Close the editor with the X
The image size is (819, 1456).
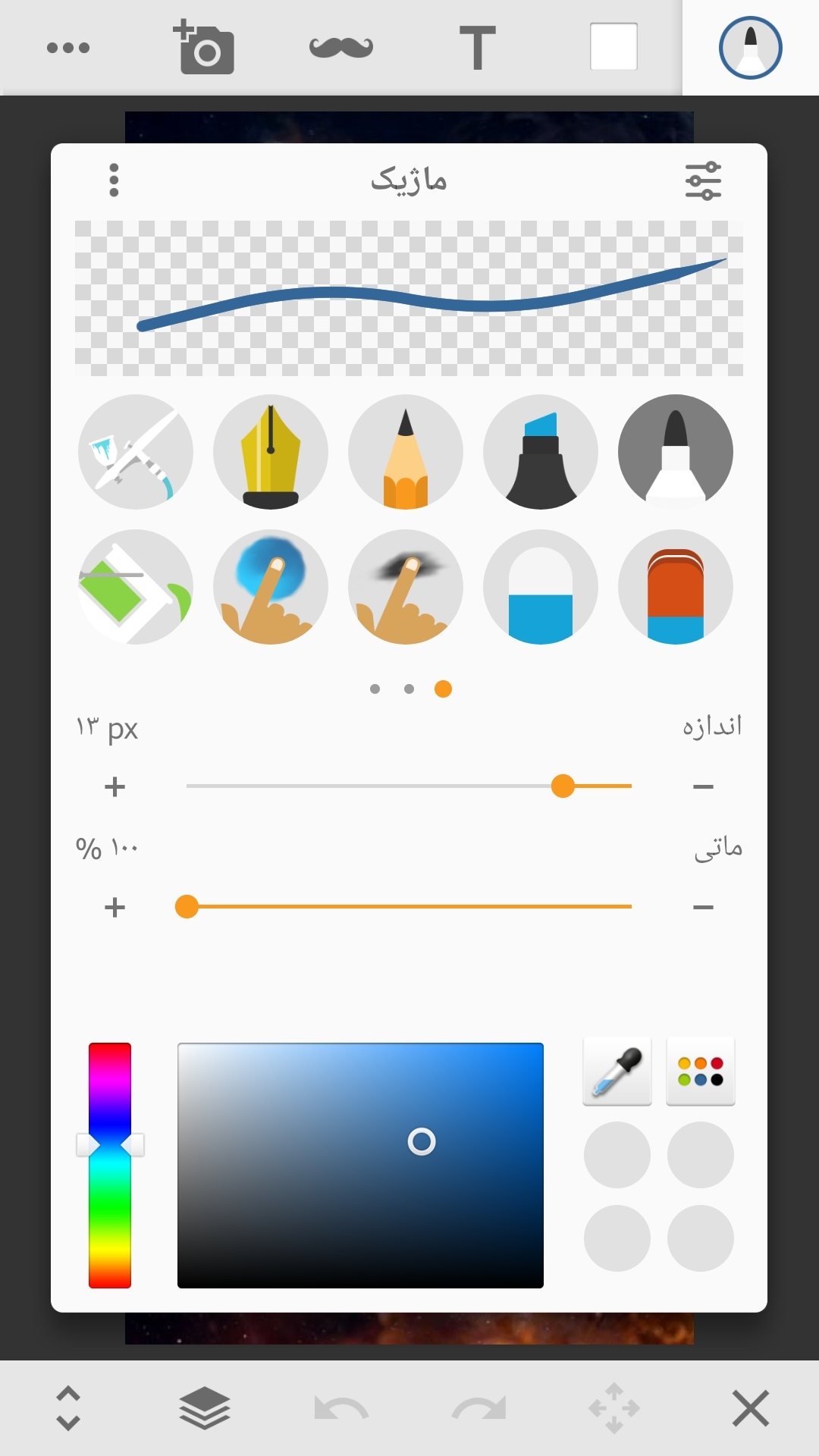(751, 1409)
